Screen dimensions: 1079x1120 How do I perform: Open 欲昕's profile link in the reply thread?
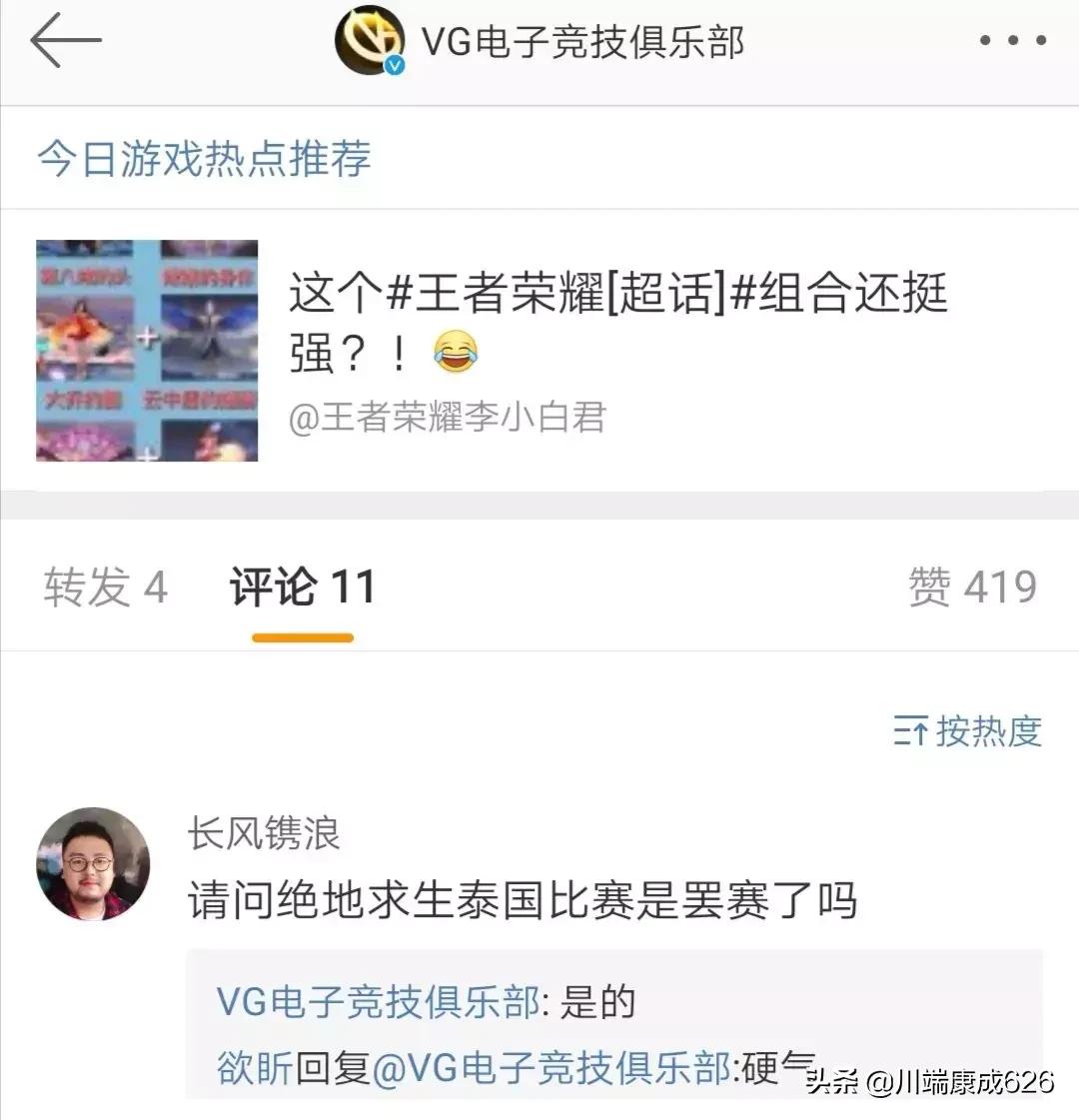coord(244,1070)
